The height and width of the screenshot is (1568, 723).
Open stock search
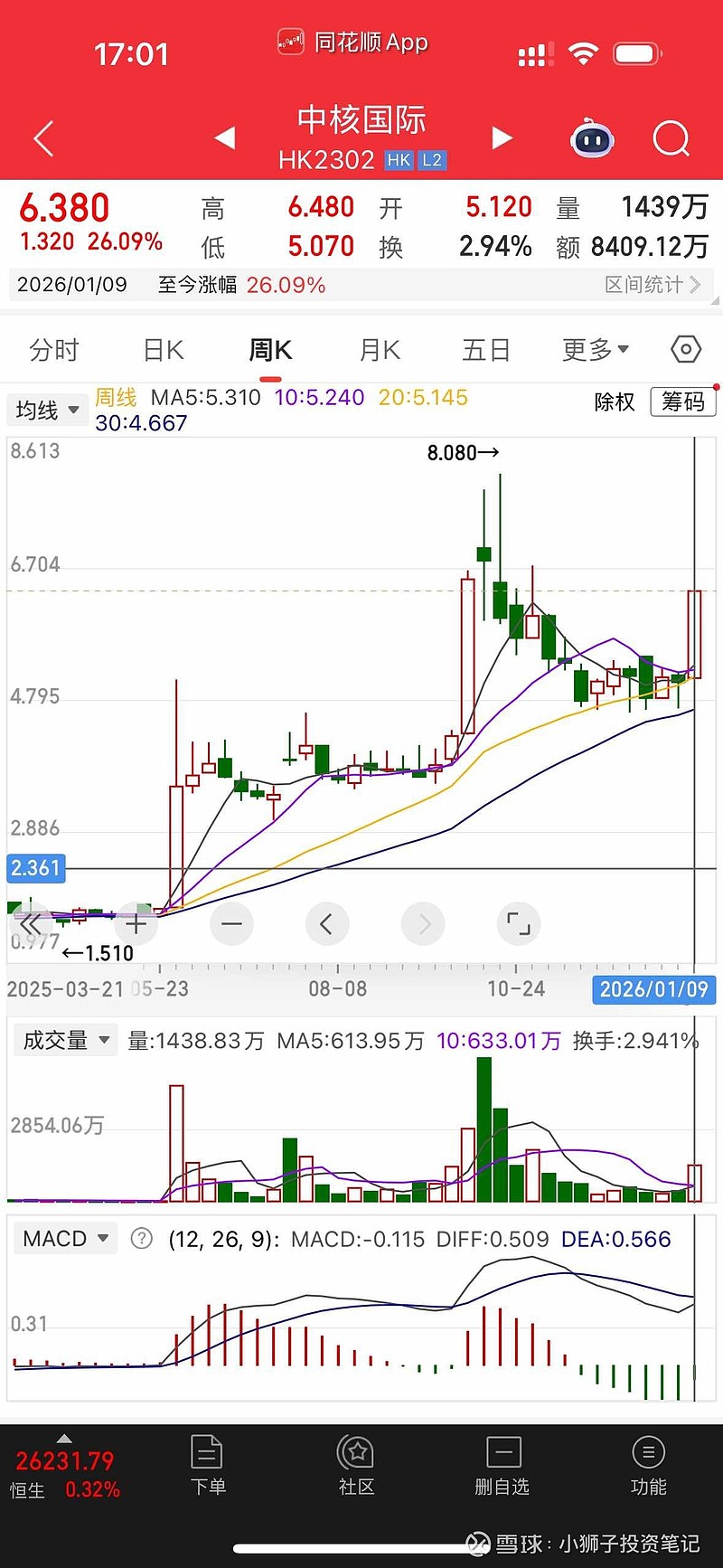tap(671, 138)
